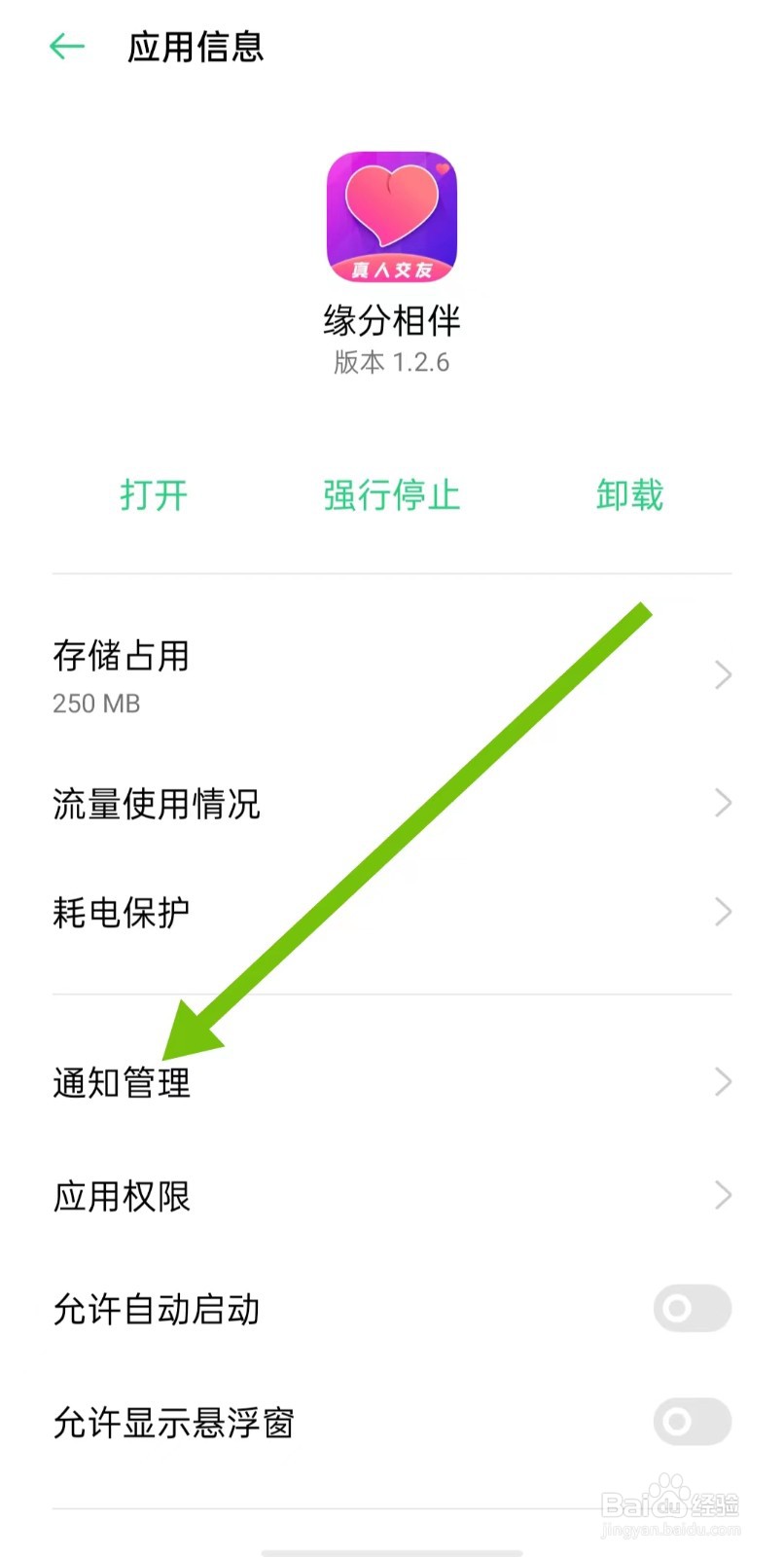Tap the 缘分相伴 app icon
Image resolution: width=784 pixels, height=1557 pixels.
pyautogui.click(x=390, y=217)
